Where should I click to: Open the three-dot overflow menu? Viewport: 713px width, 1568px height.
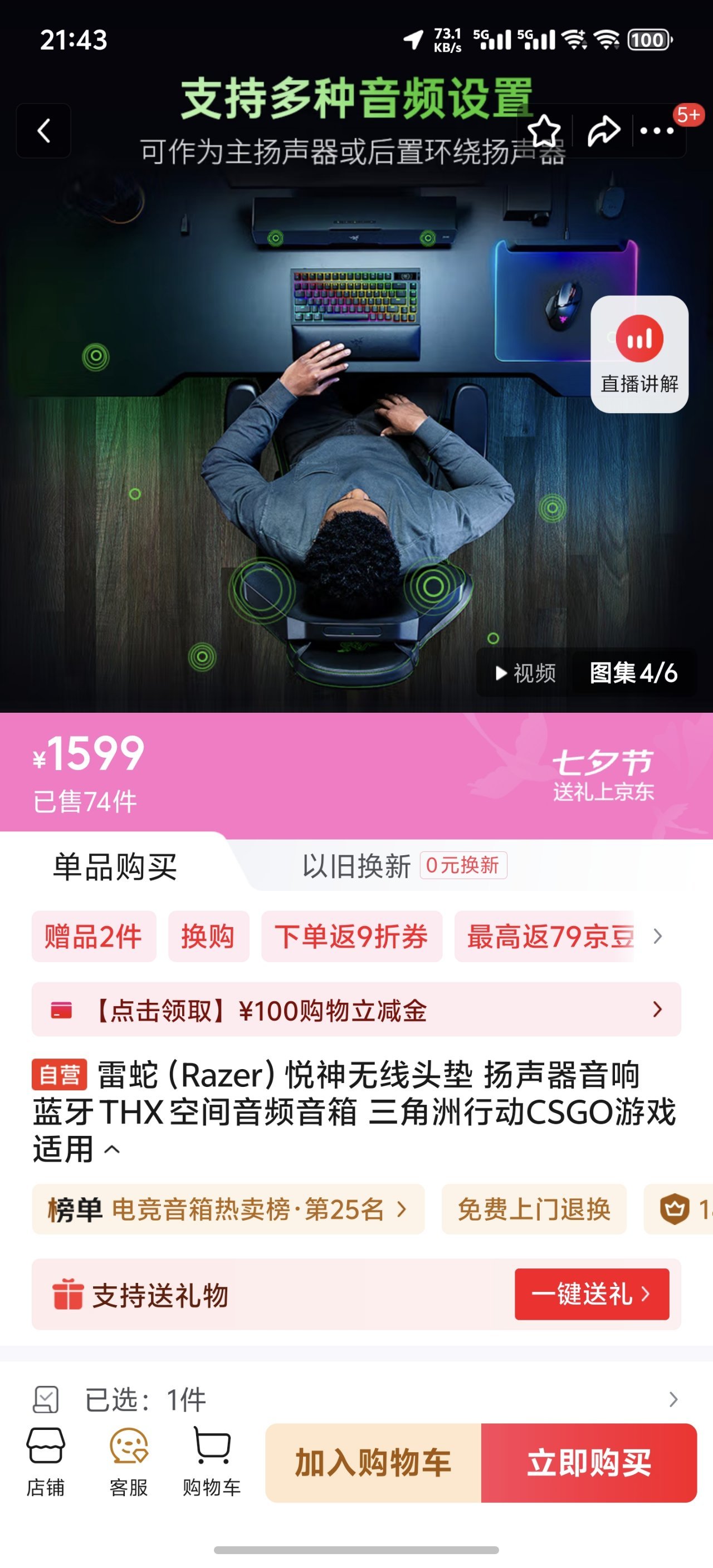pyautogui.click(x=657, y=130)
